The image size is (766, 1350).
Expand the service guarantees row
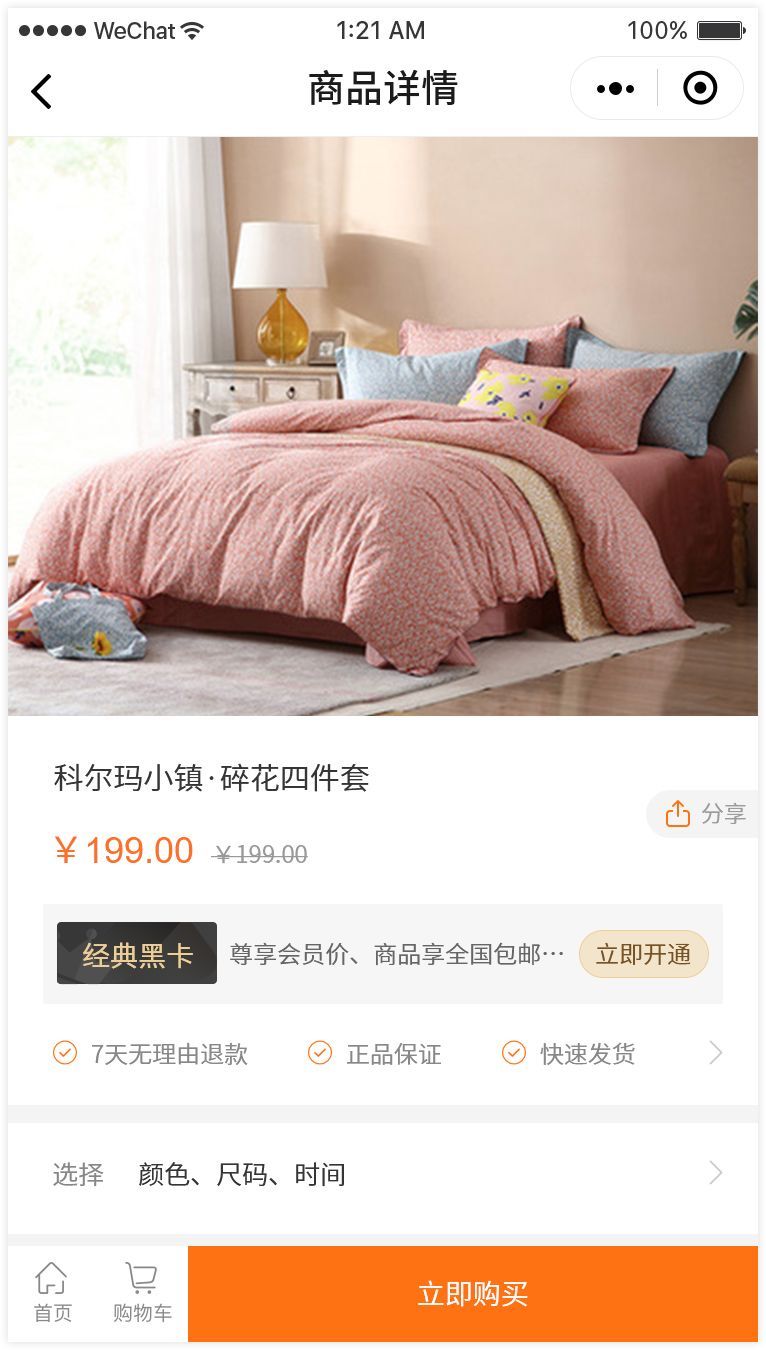pyautogui.click(x=715, y=1053)
